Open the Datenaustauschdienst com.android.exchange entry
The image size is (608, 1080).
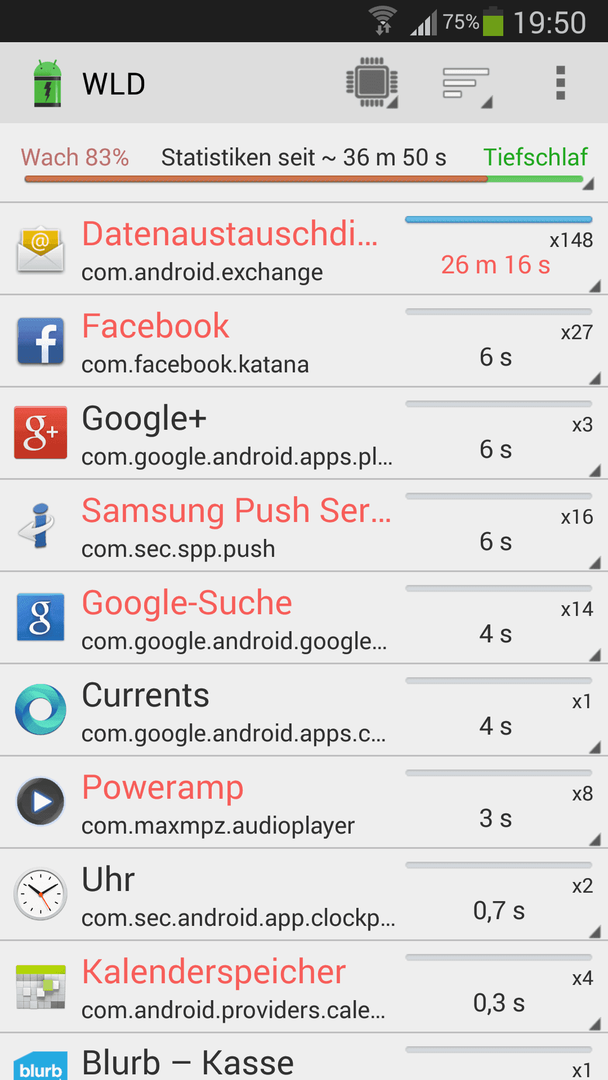point(304,249)
